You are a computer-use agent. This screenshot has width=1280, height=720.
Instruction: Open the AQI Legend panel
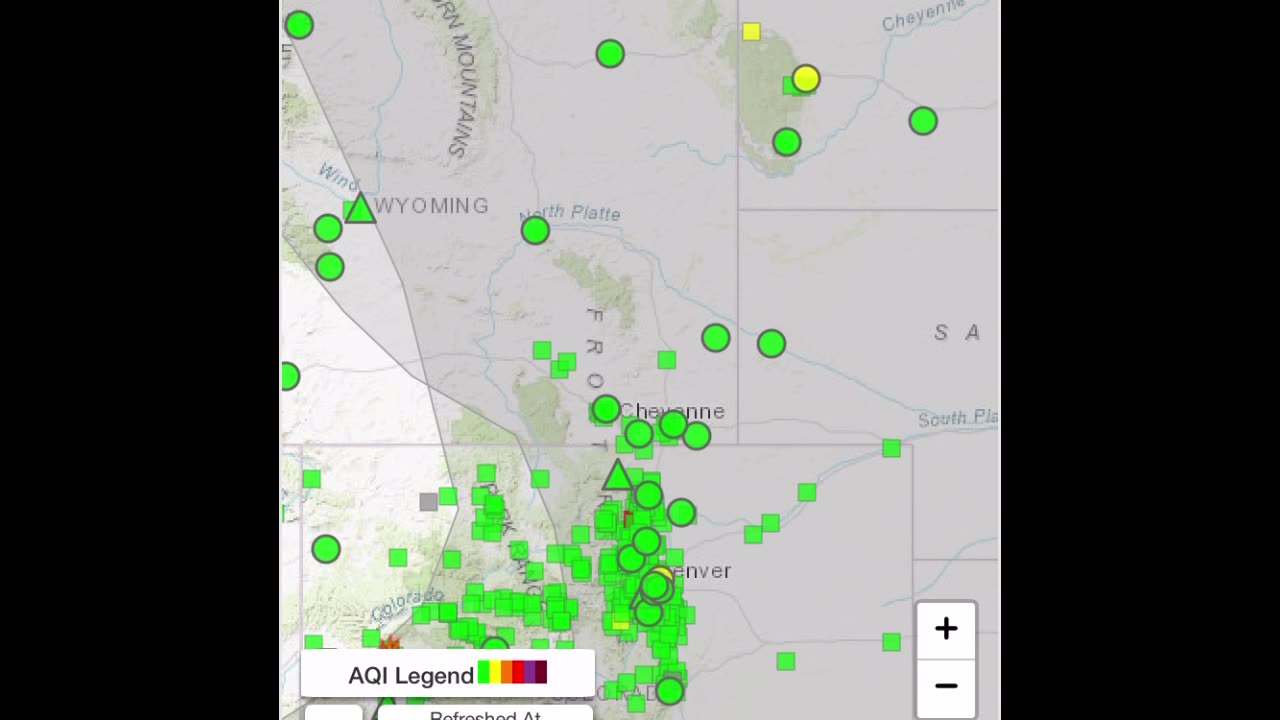(x=447, y=674)
